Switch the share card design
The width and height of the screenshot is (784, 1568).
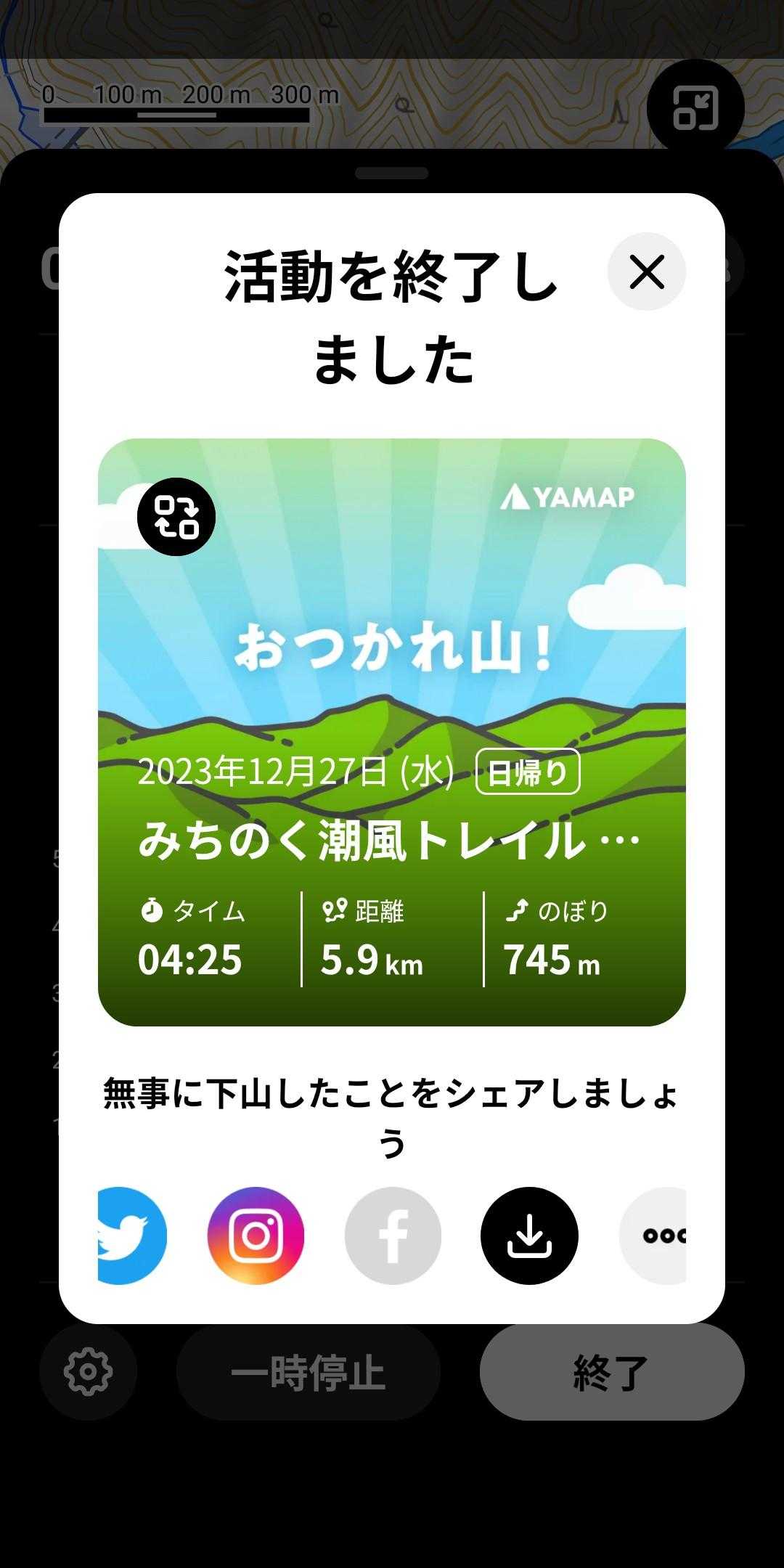[176, 517]
